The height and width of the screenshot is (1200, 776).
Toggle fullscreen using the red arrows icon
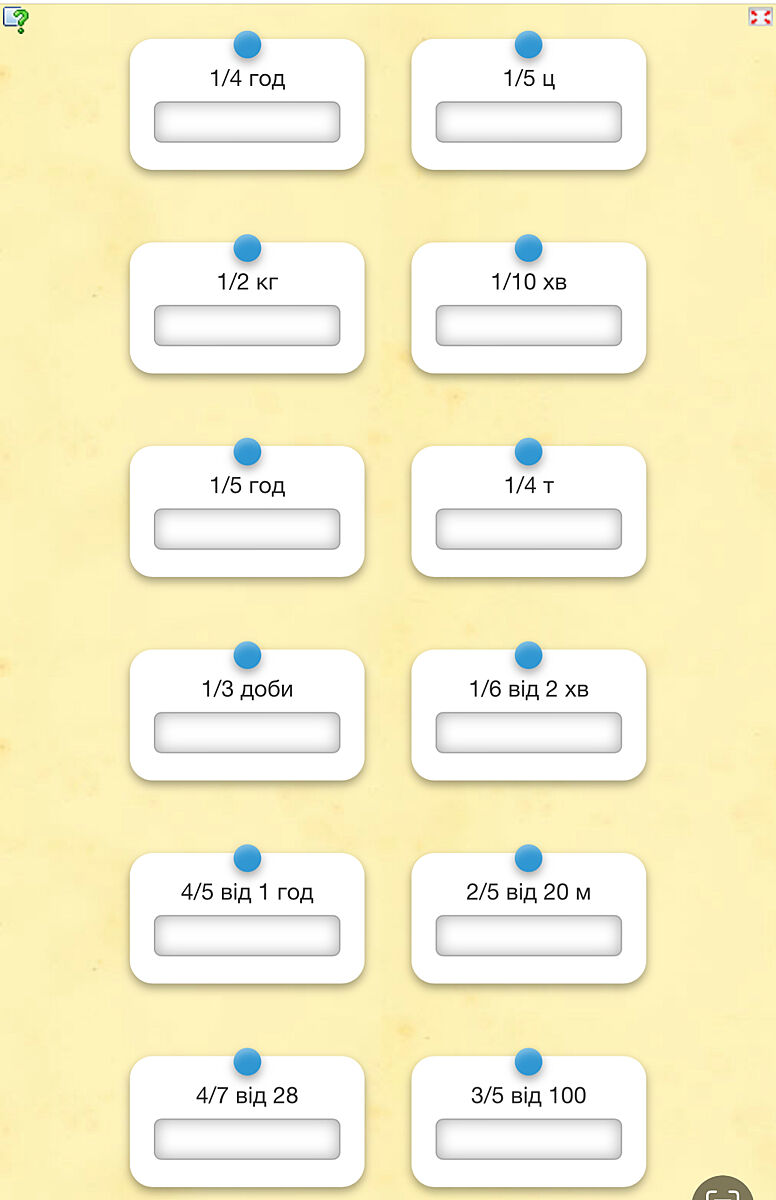pyautogui.click(x=760, y=16)
